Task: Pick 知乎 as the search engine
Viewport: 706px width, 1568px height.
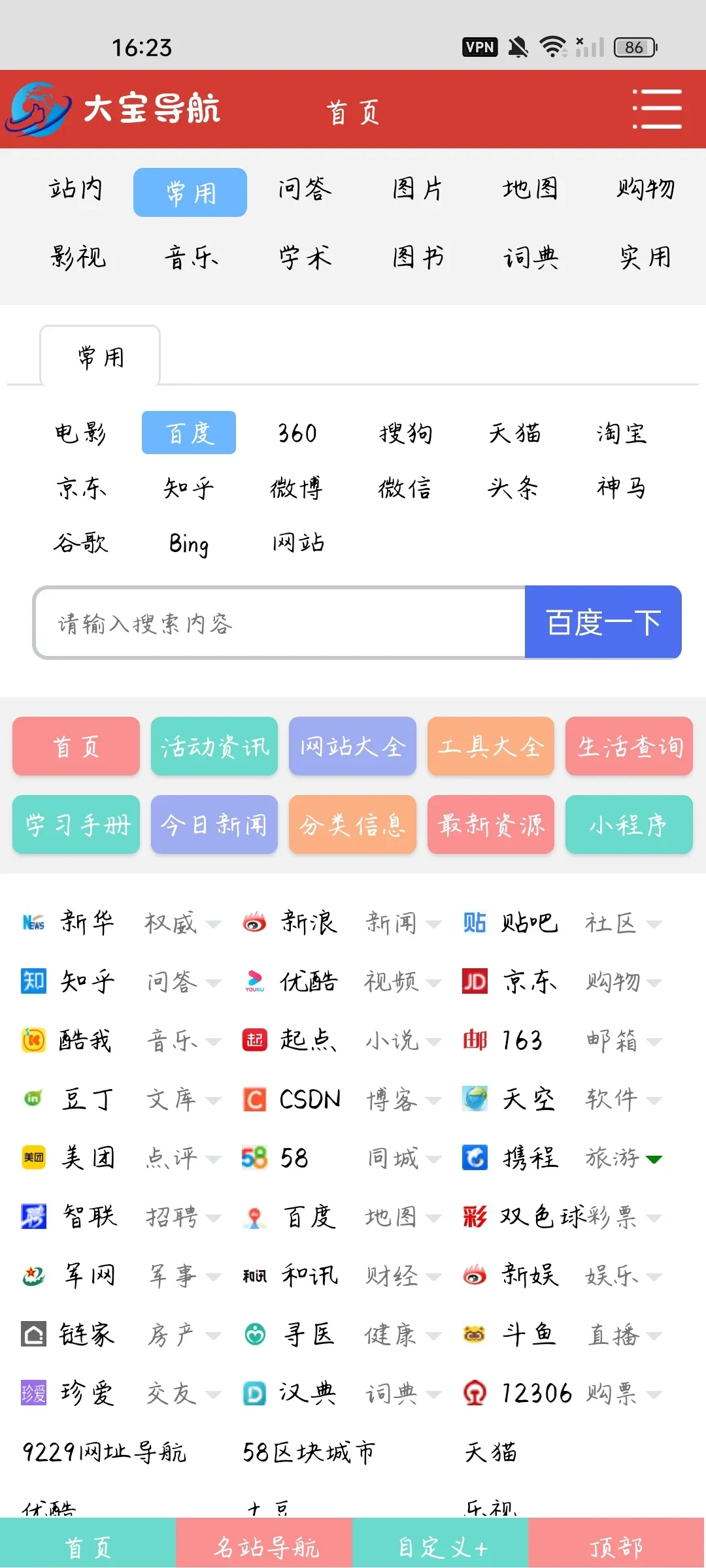Action: coord(188,488)
